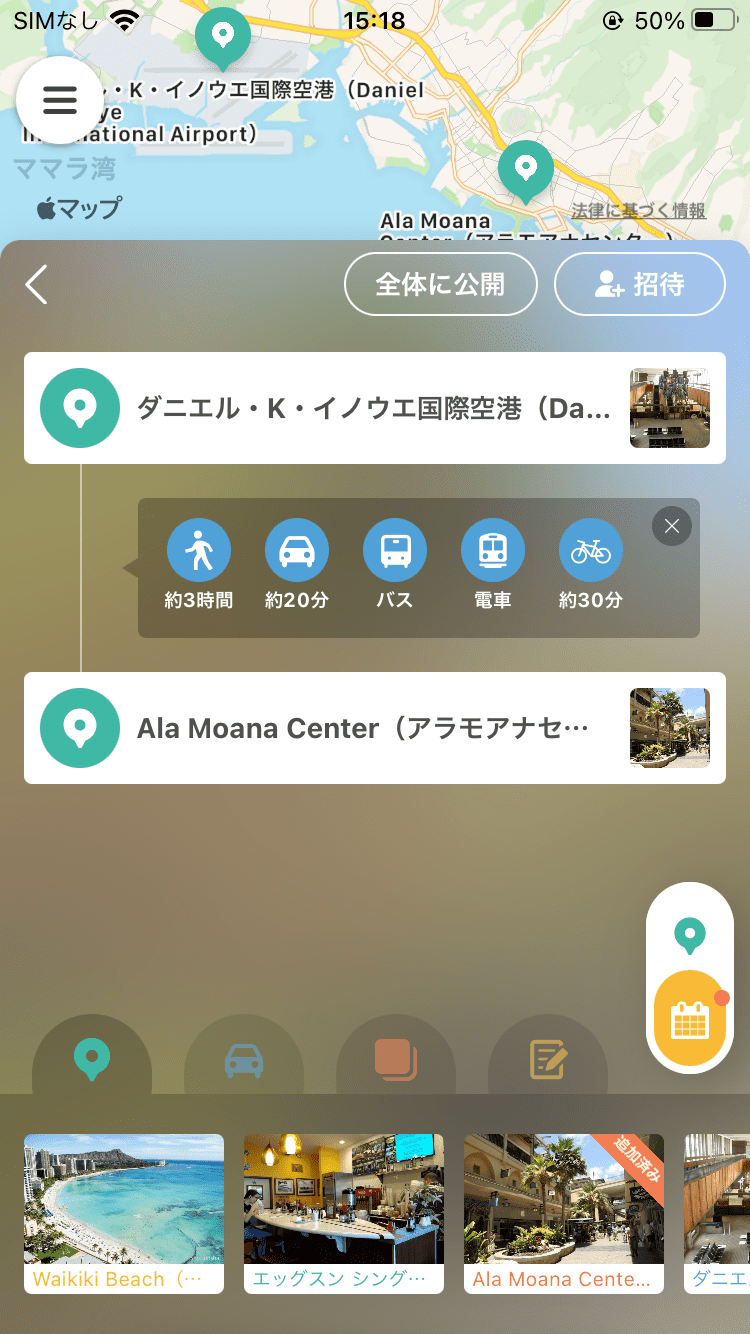Viewport: 750px width, 1334px height.
Task: Switch to the spot pin tab
Action: tap(92, 1058)
